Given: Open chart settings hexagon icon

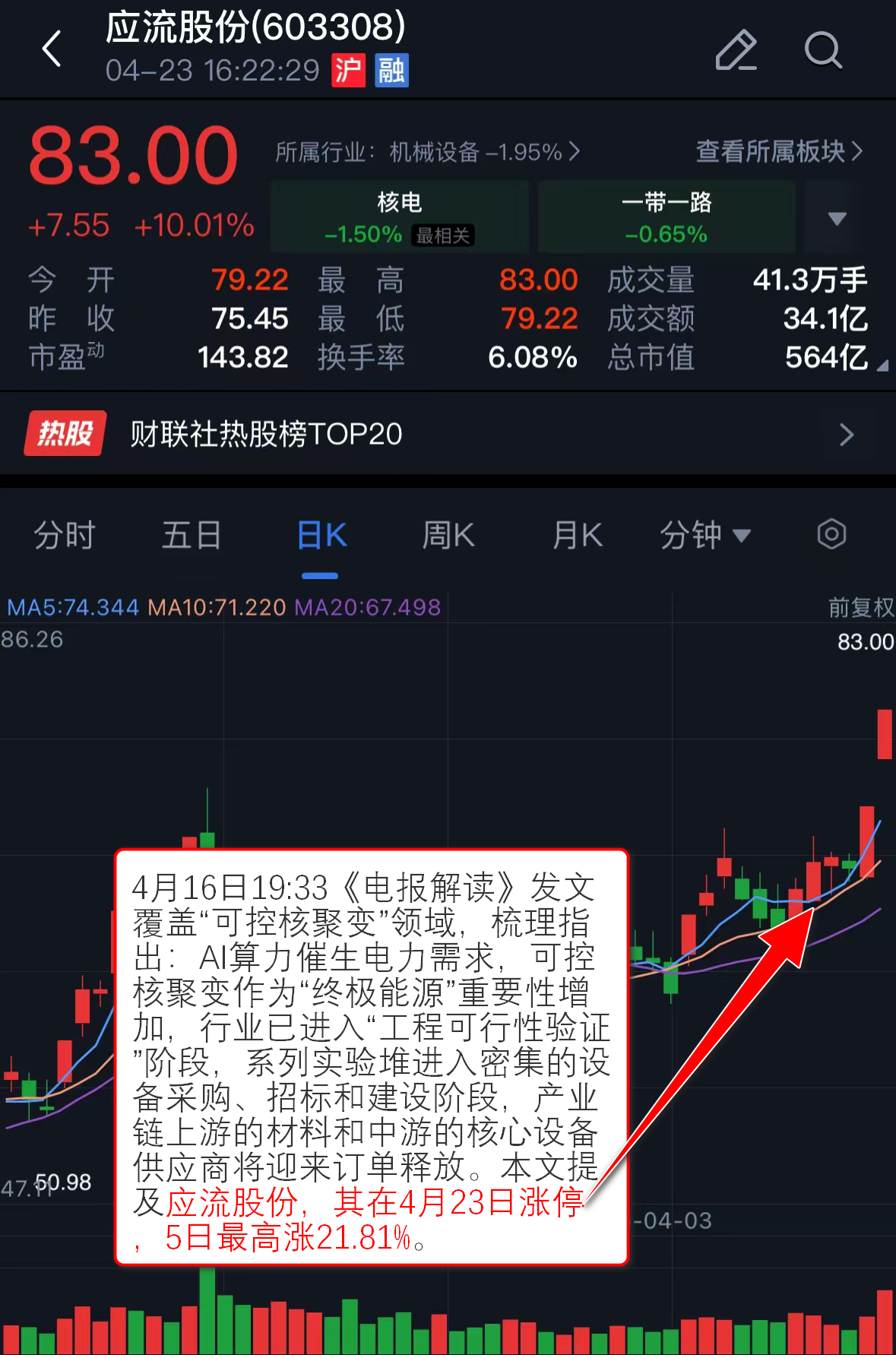Looking at the screenshot, I should point(831,534).
